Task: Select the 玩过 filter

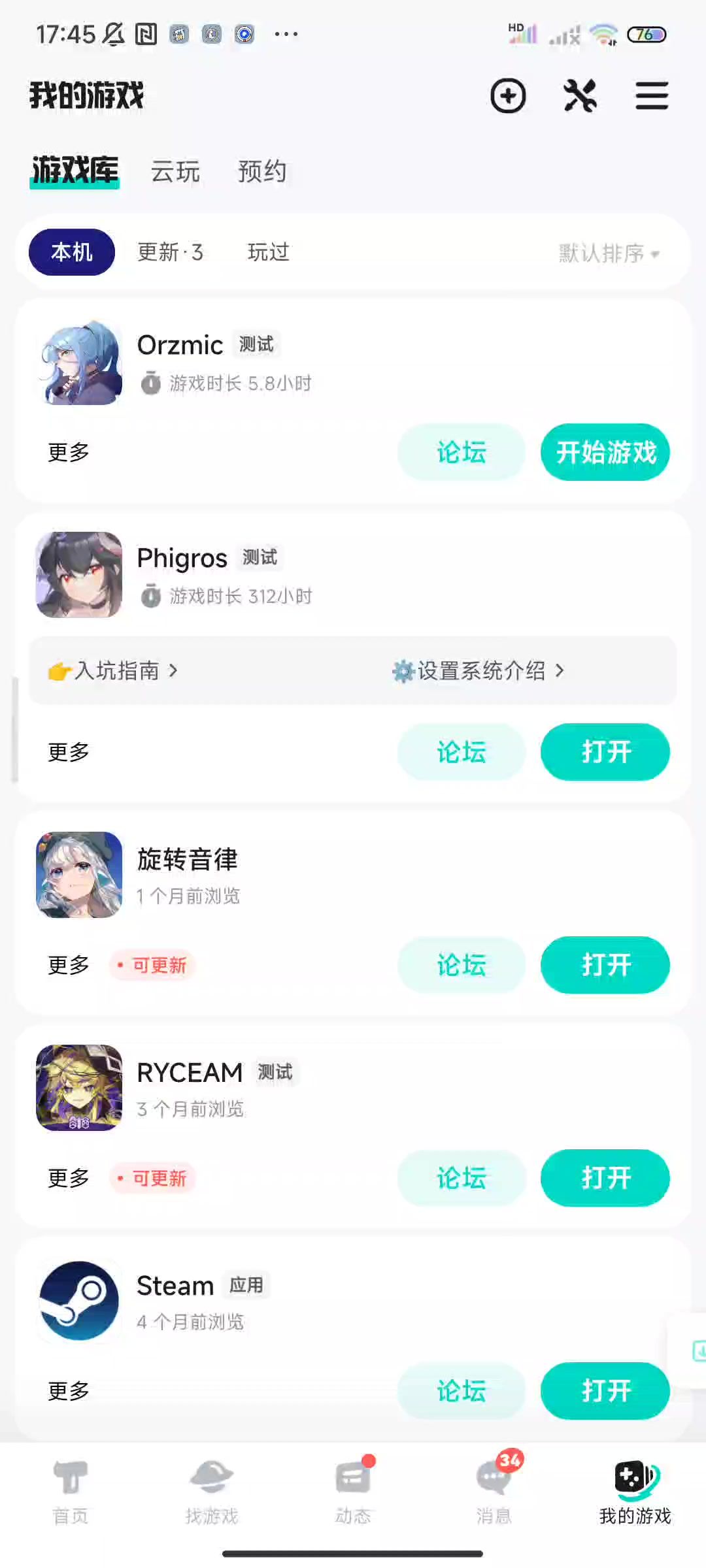Action: click(268, 252)
